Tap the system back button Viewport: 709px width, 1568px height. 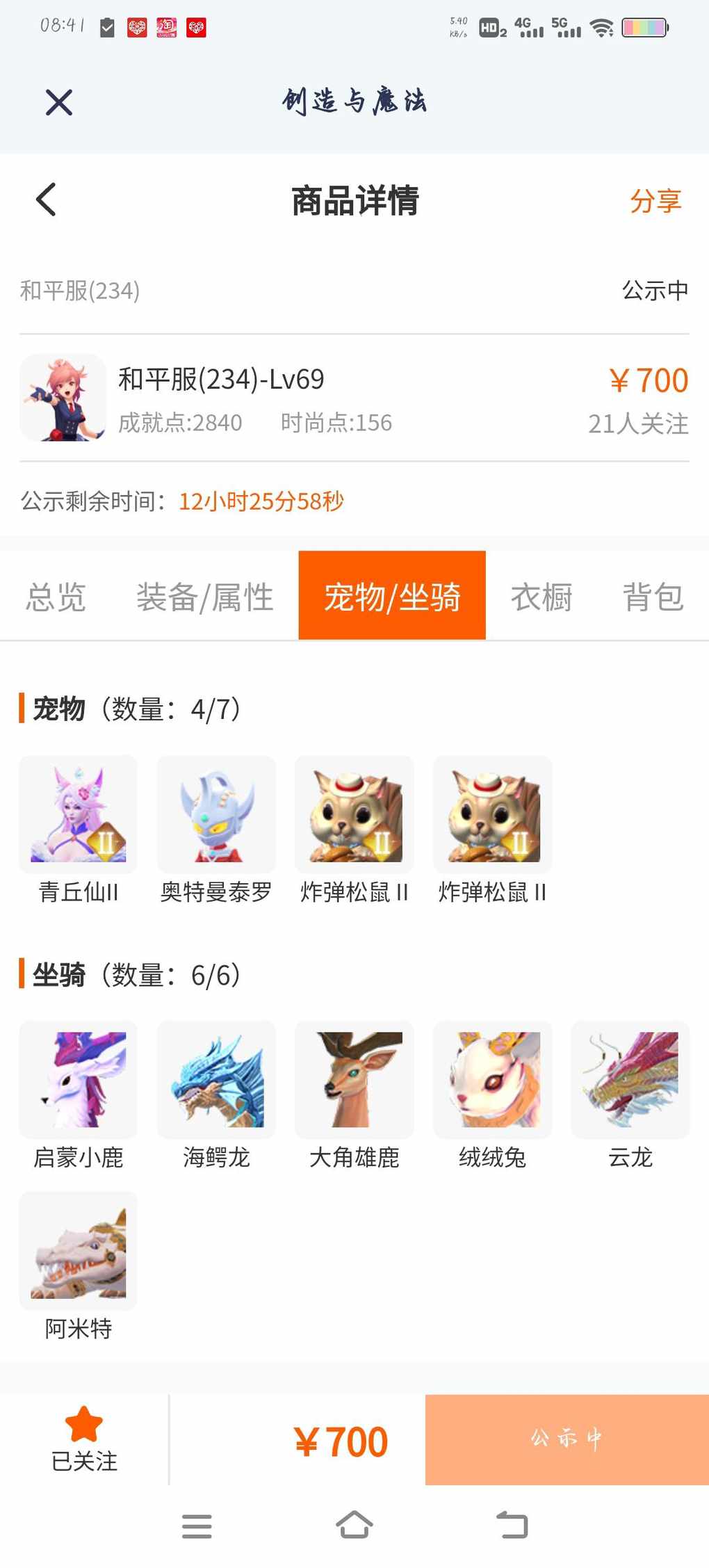(512, 1526)
